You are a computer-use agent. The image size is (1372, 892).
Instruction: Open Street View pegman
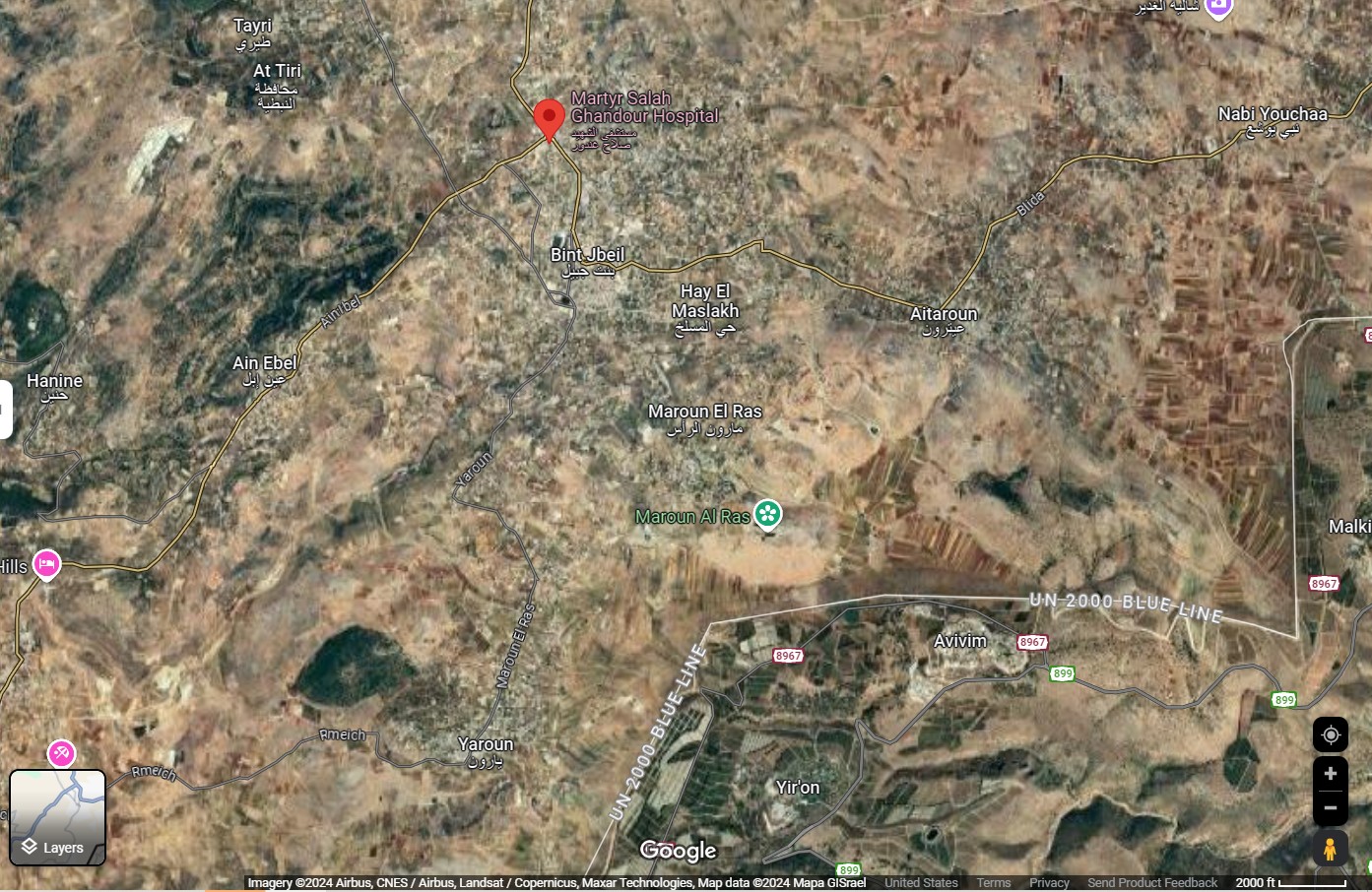coord(1330,848)
